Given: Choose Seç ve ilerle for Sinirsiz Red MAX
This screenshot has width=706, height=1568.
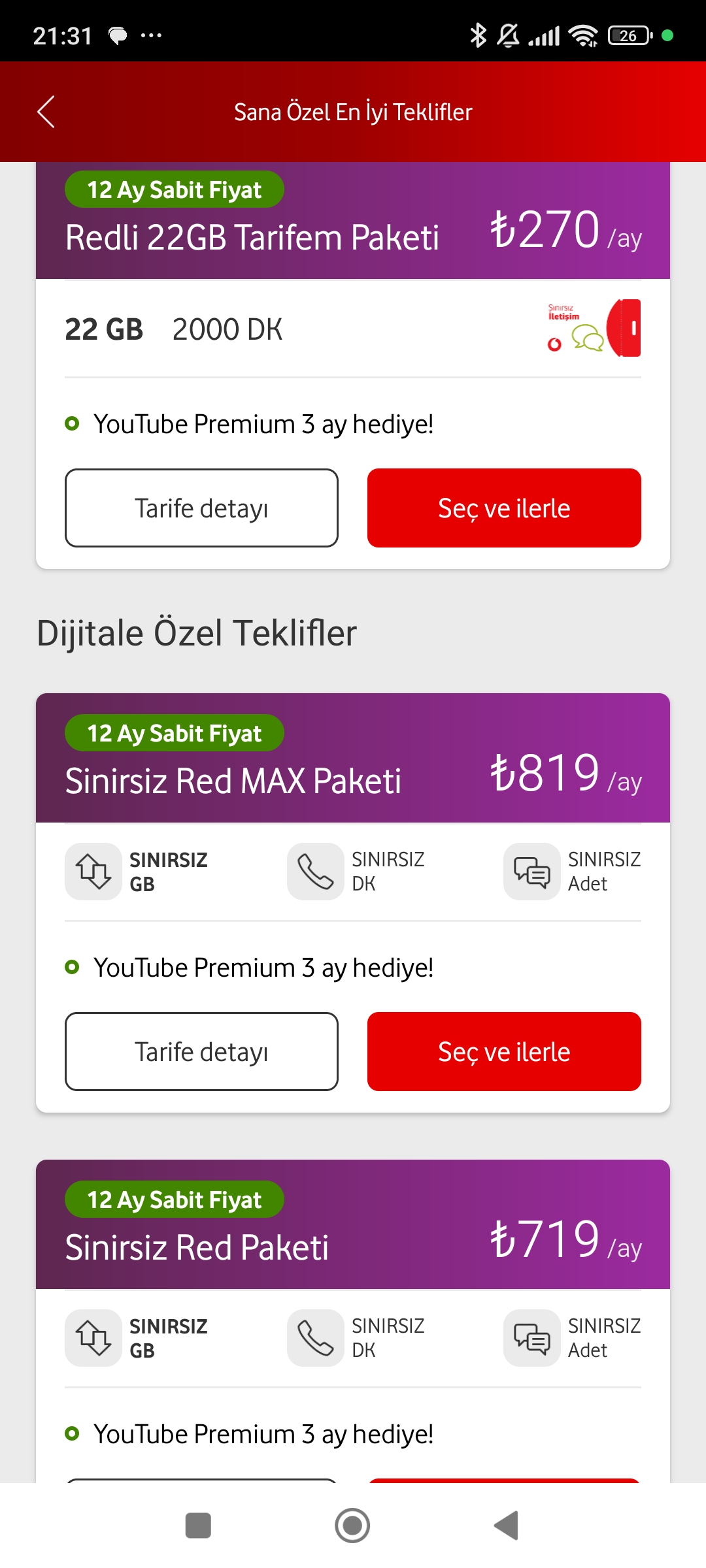Looking at the screenshot, I should point(504,1051).
